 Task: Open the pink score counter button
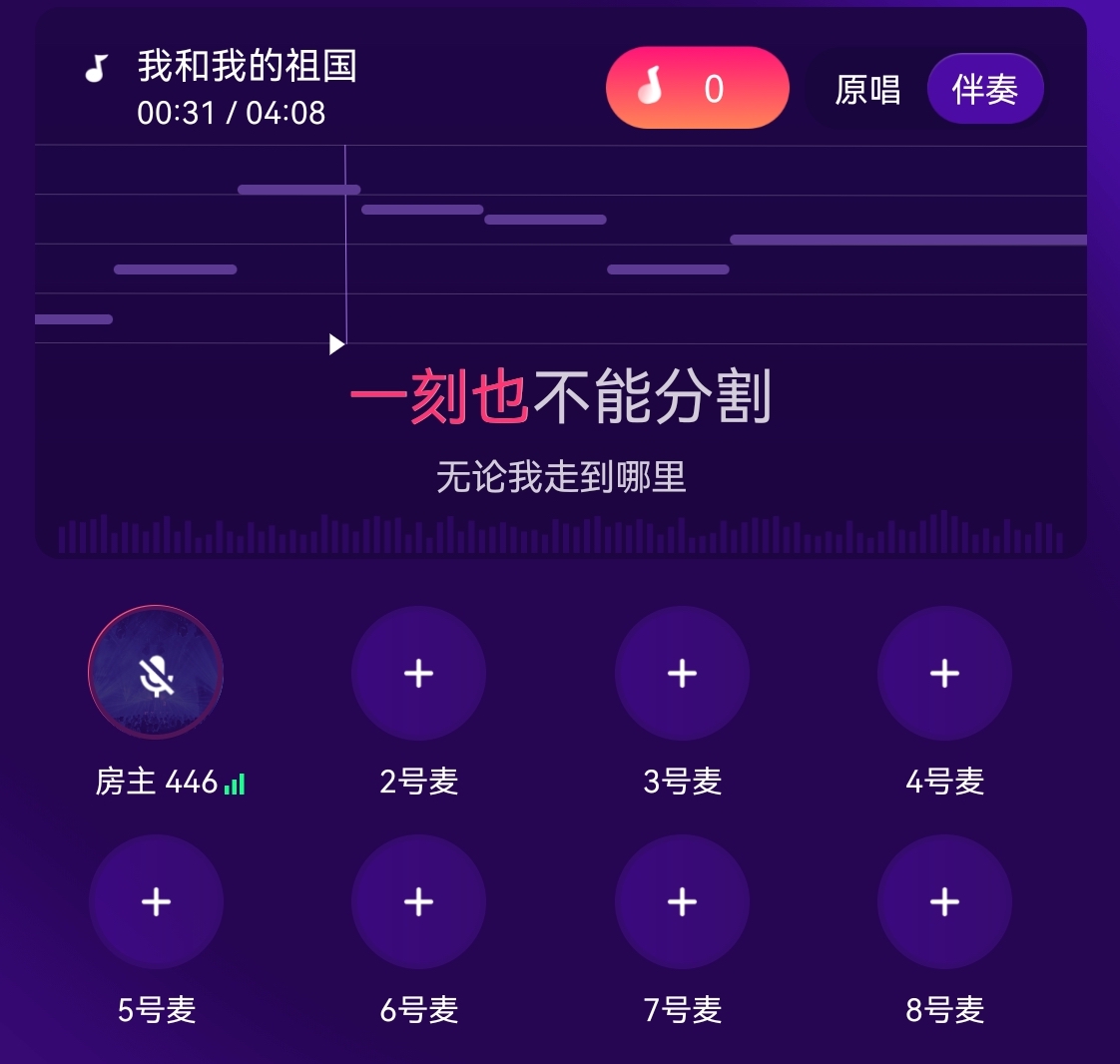click(x=697, y=88)
